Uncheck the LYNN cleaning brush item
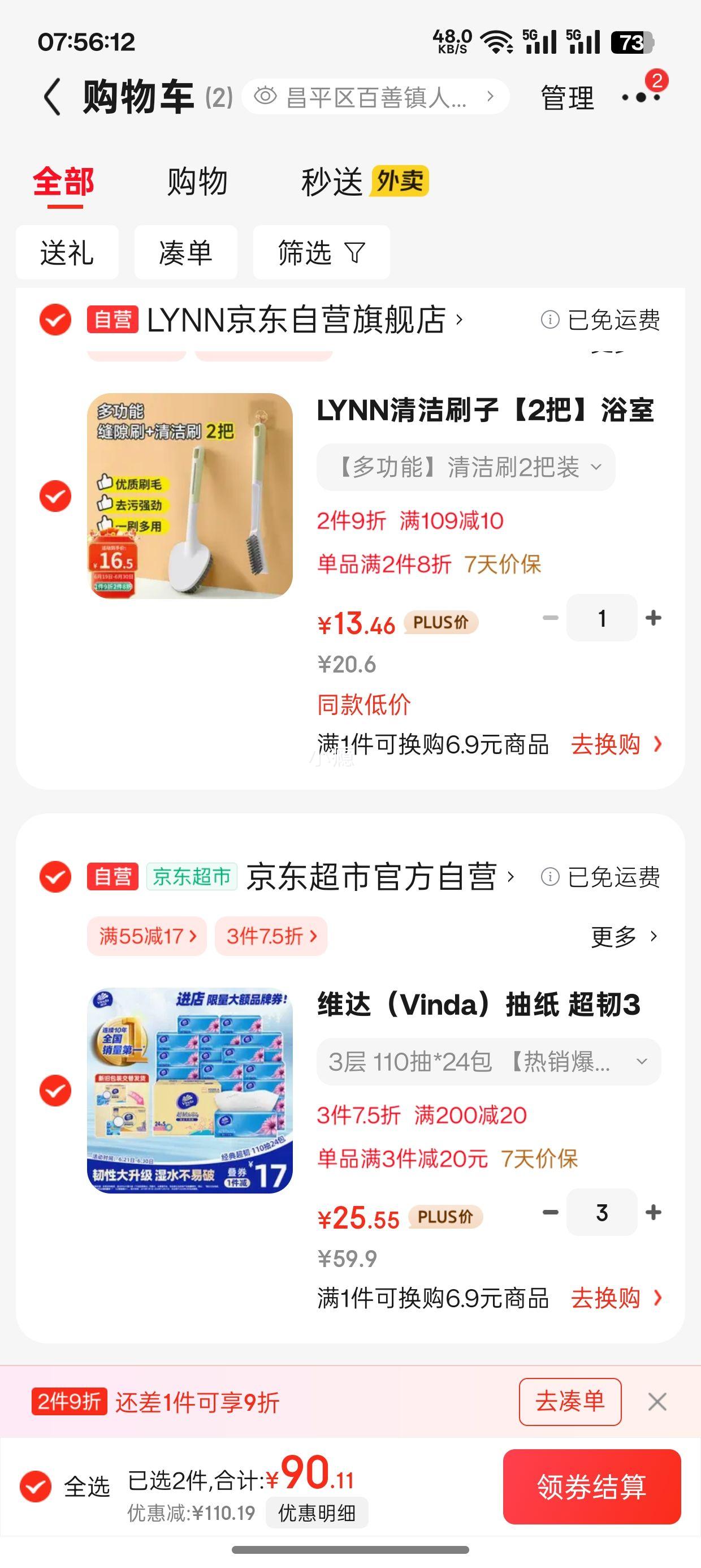Image resolution: width=701 pixels, height=1568 pixels. pos(55,496)
